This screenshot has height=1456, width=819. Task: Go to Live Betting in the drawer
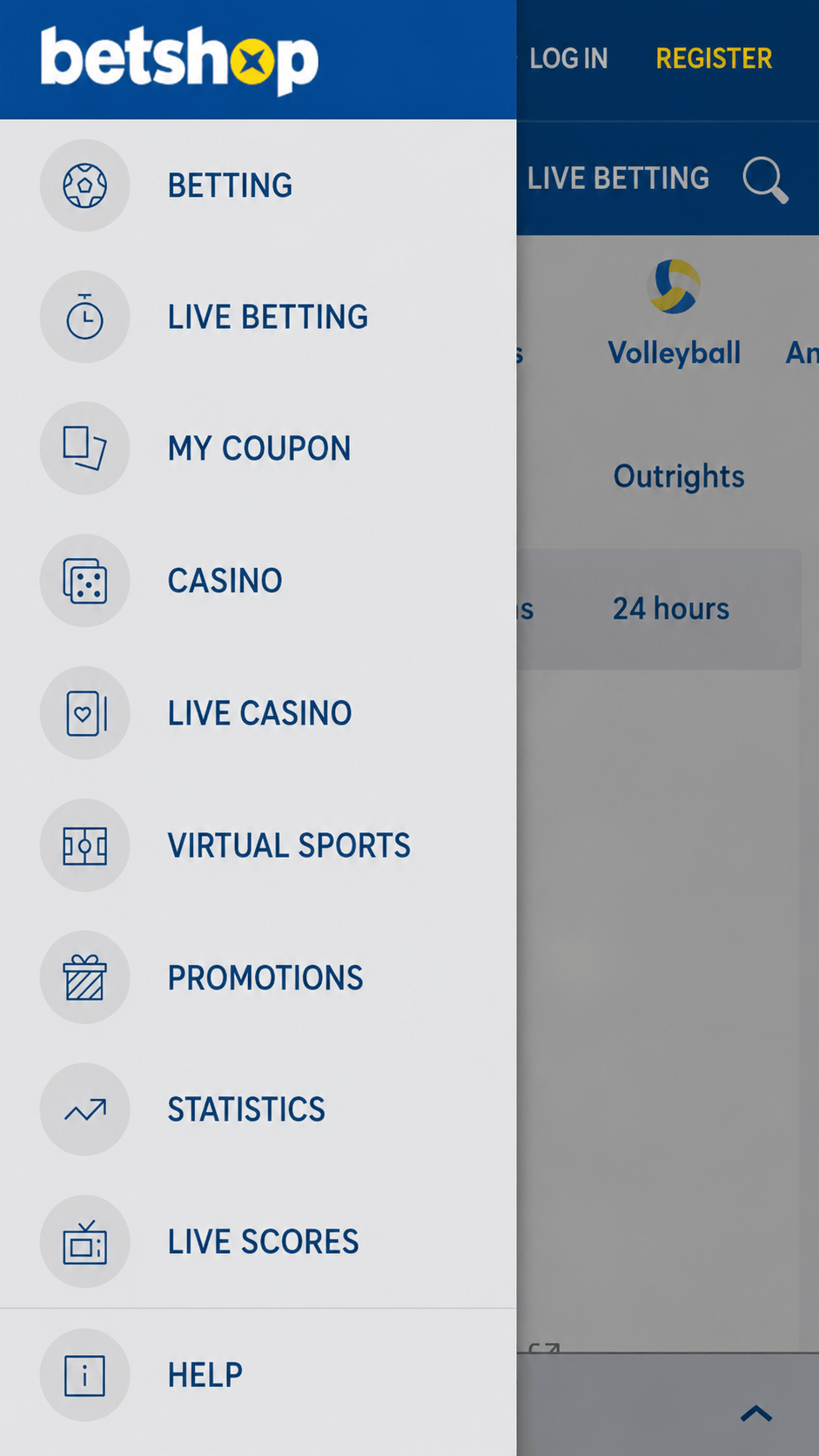(258, 317)
